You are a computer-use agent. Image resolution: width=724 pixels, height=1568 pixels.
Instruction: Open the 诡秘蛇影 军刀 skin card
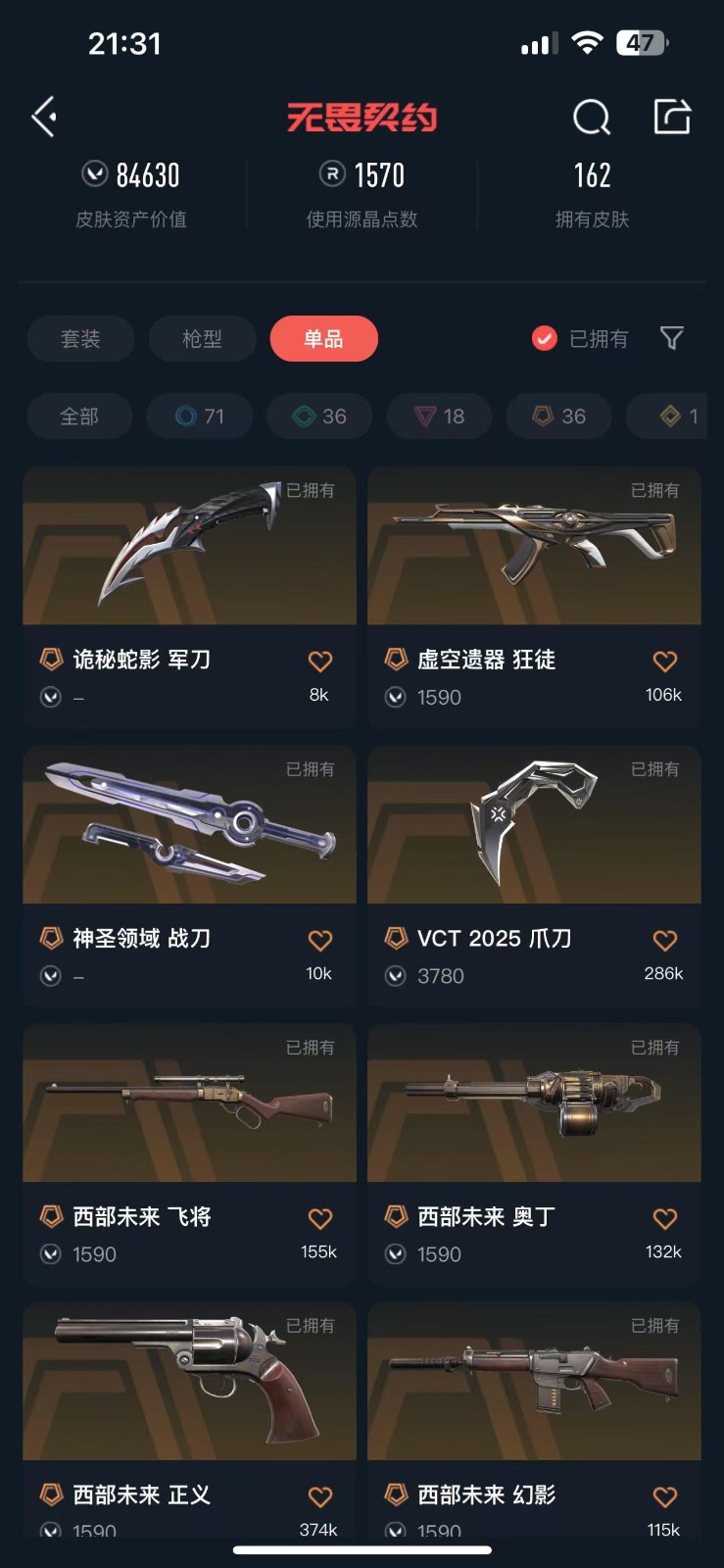(189, 549)
